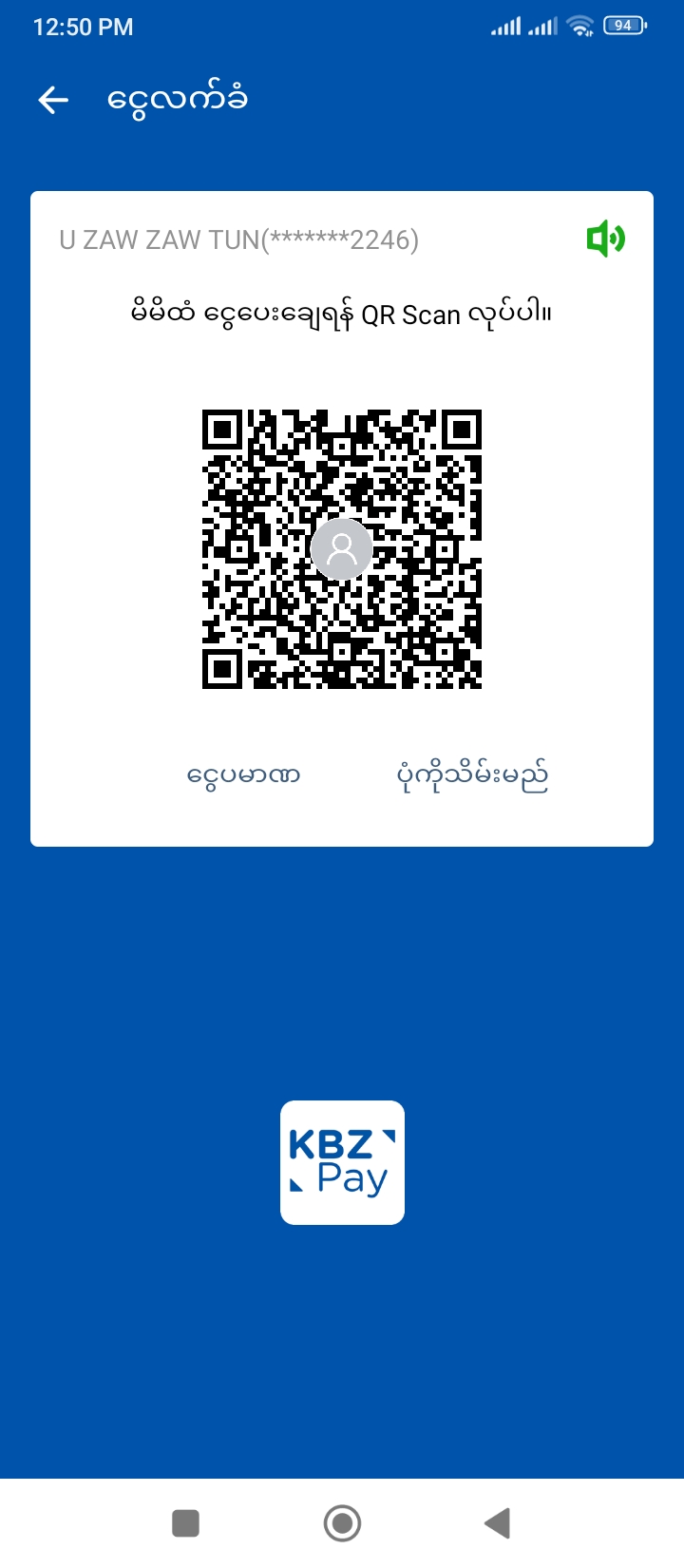
Task: Go back from the ငွေလက်ခံ screen
Action: [53, 100]
